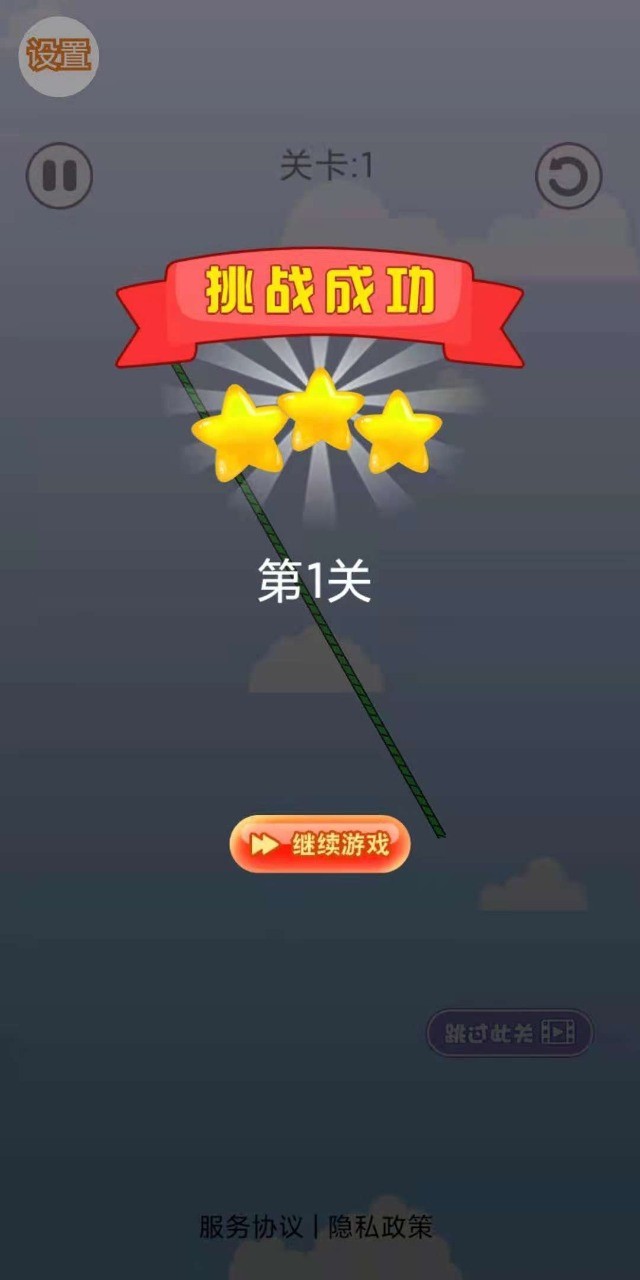Skip this level with 跳过此关
The width and height of the screenshot is (640, 1280).
510,1033
